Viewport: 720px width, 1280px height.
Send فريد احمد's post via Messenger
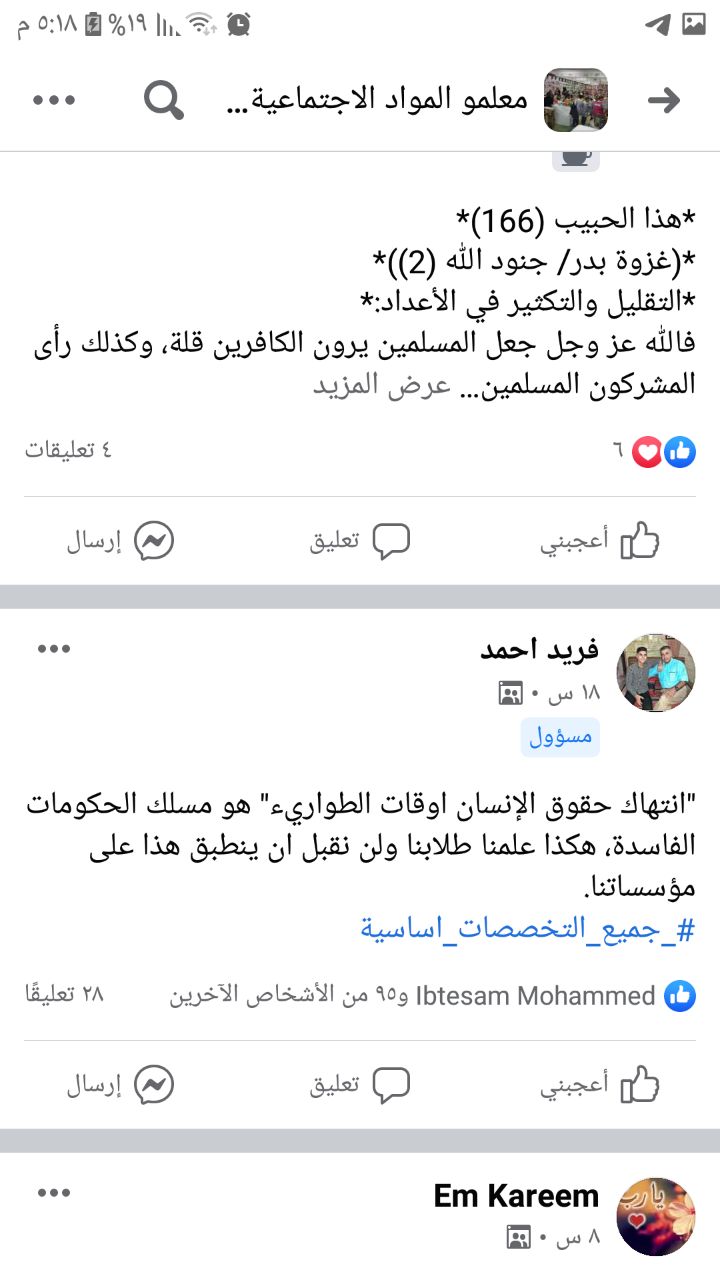120,1085
